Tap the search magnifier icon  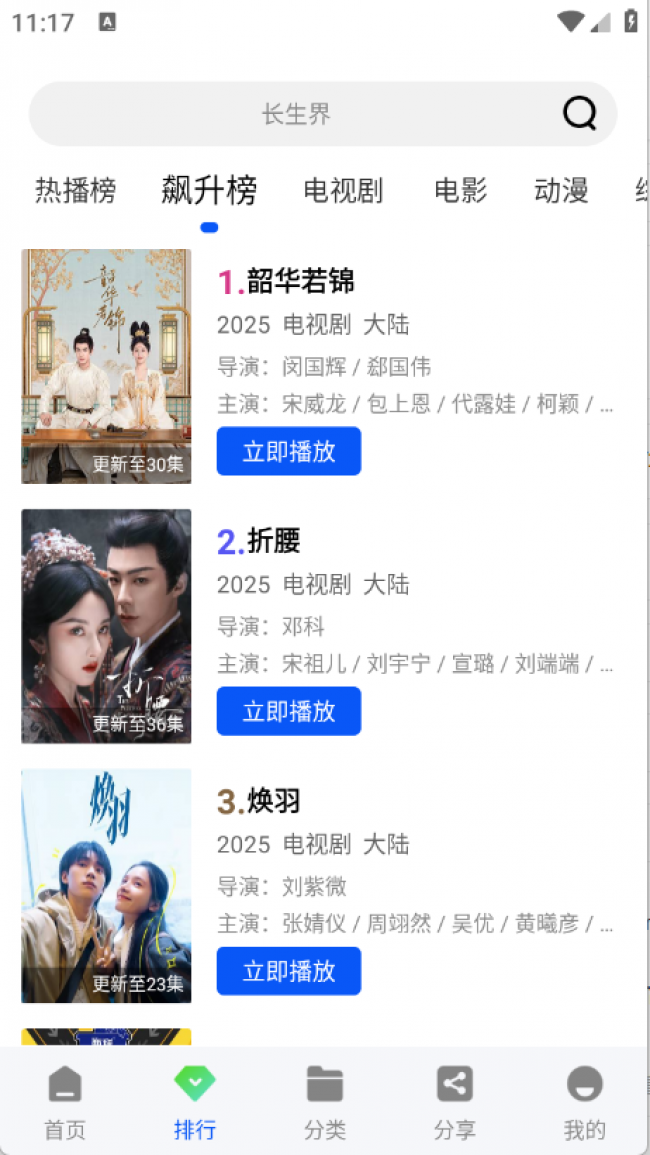click(579, 114)
